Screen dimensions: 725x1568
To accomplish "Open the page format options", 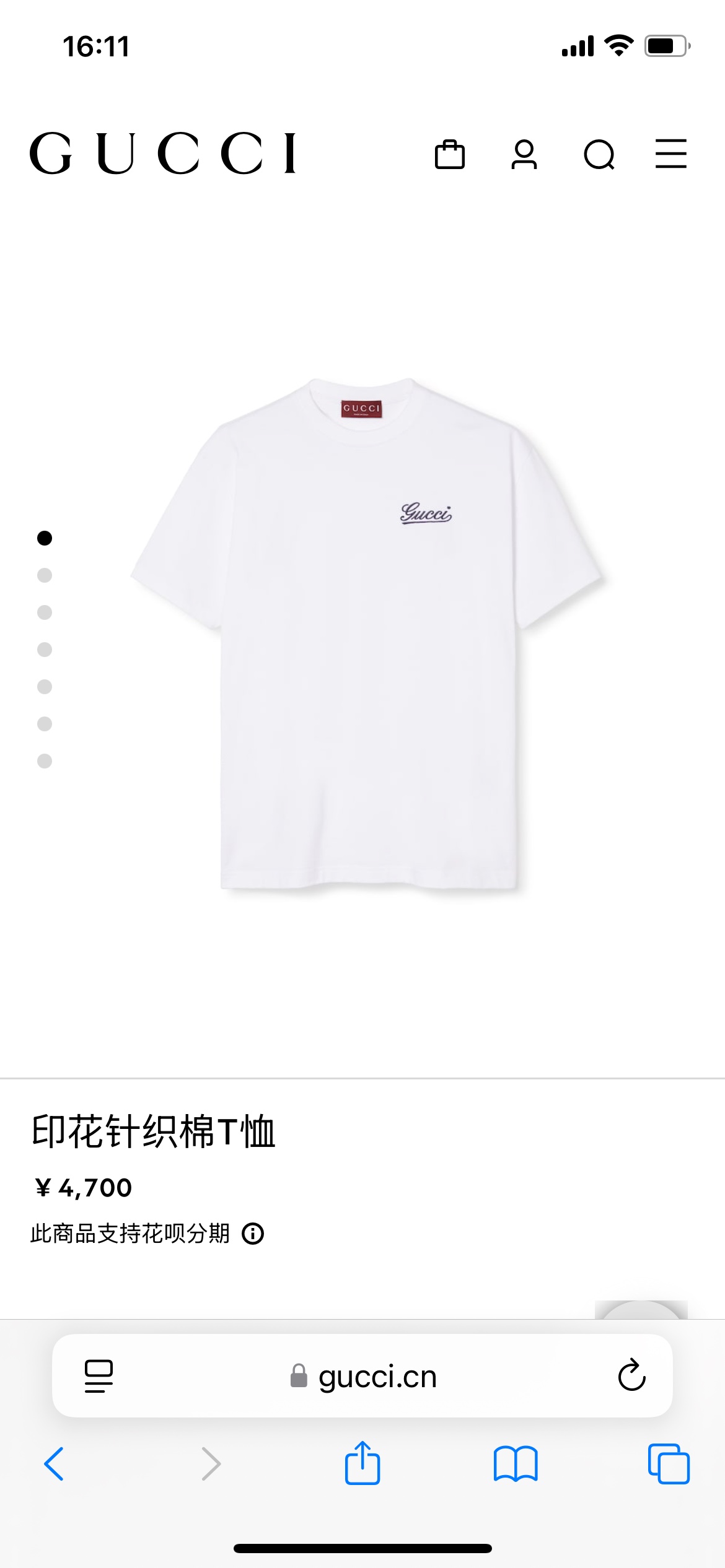I will (99, 1376).
